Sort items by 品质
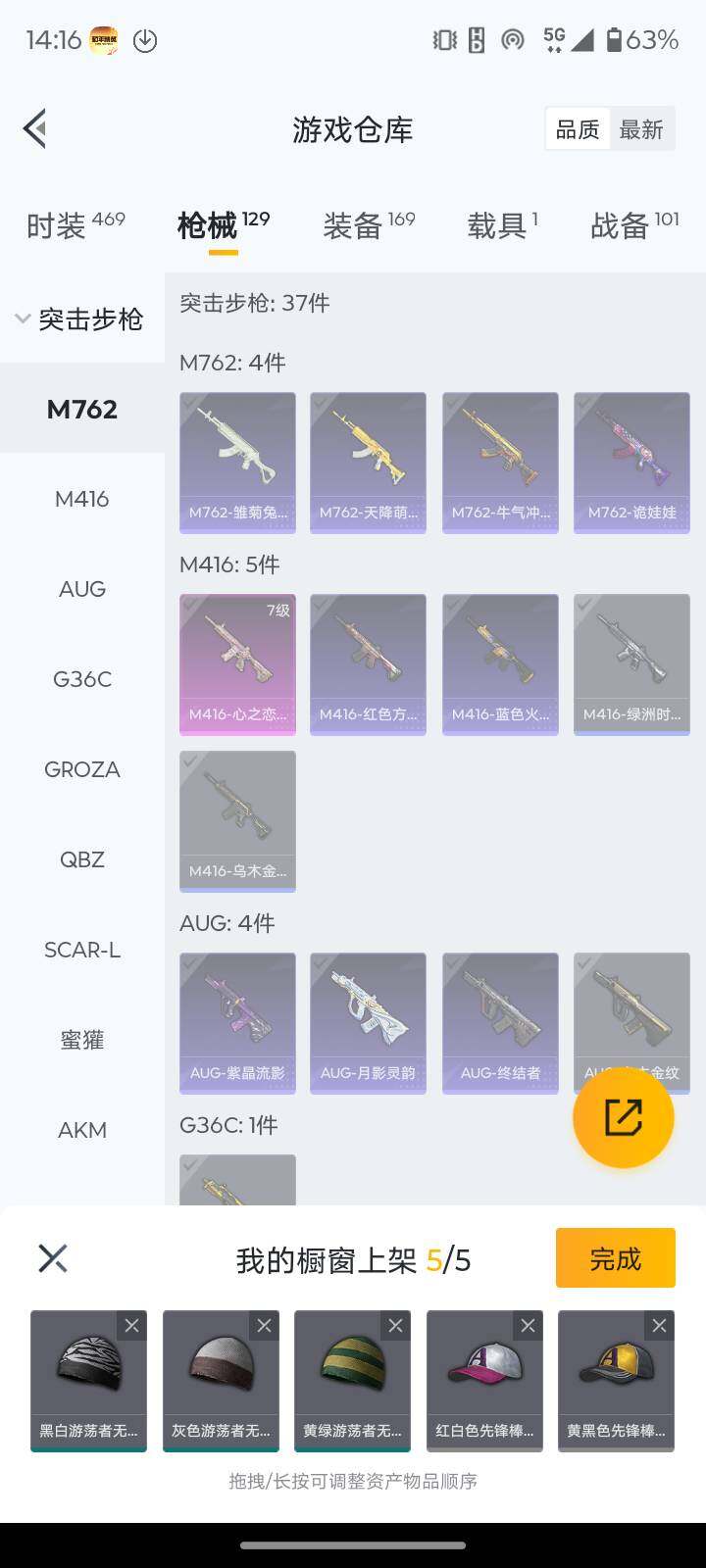 (x=578, y=129)
